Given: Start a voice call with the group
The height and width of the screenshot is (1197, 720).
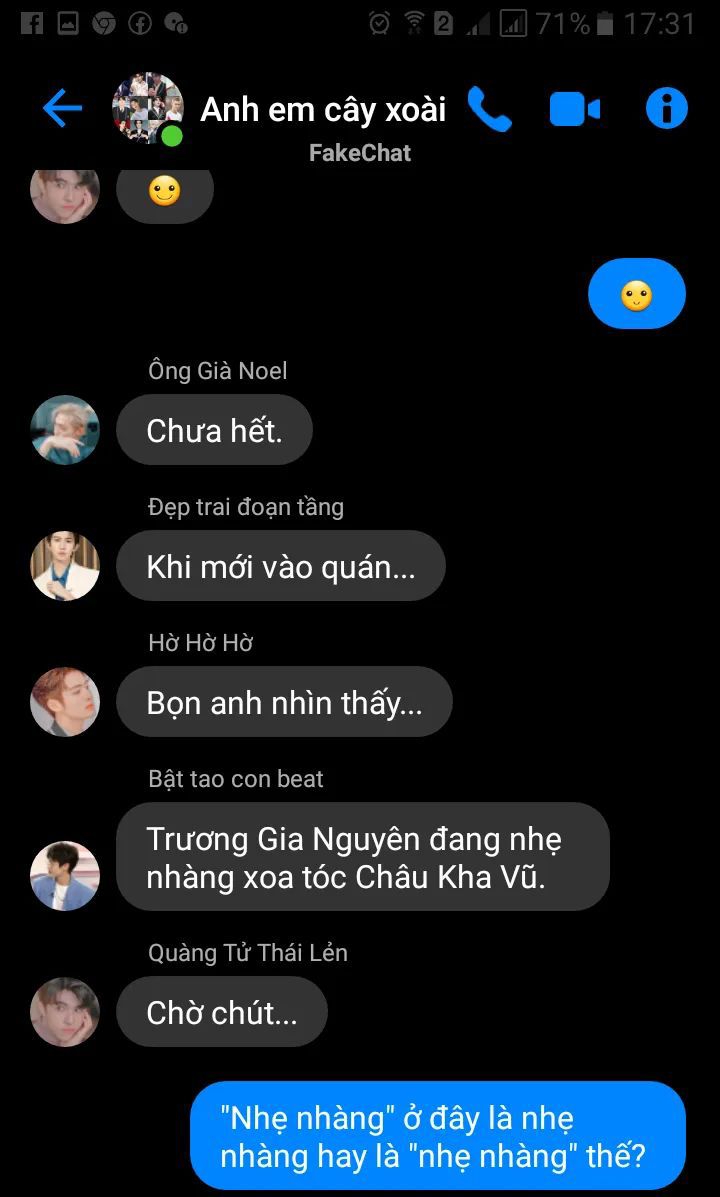Looking at the screenshot, I should 489,109.
